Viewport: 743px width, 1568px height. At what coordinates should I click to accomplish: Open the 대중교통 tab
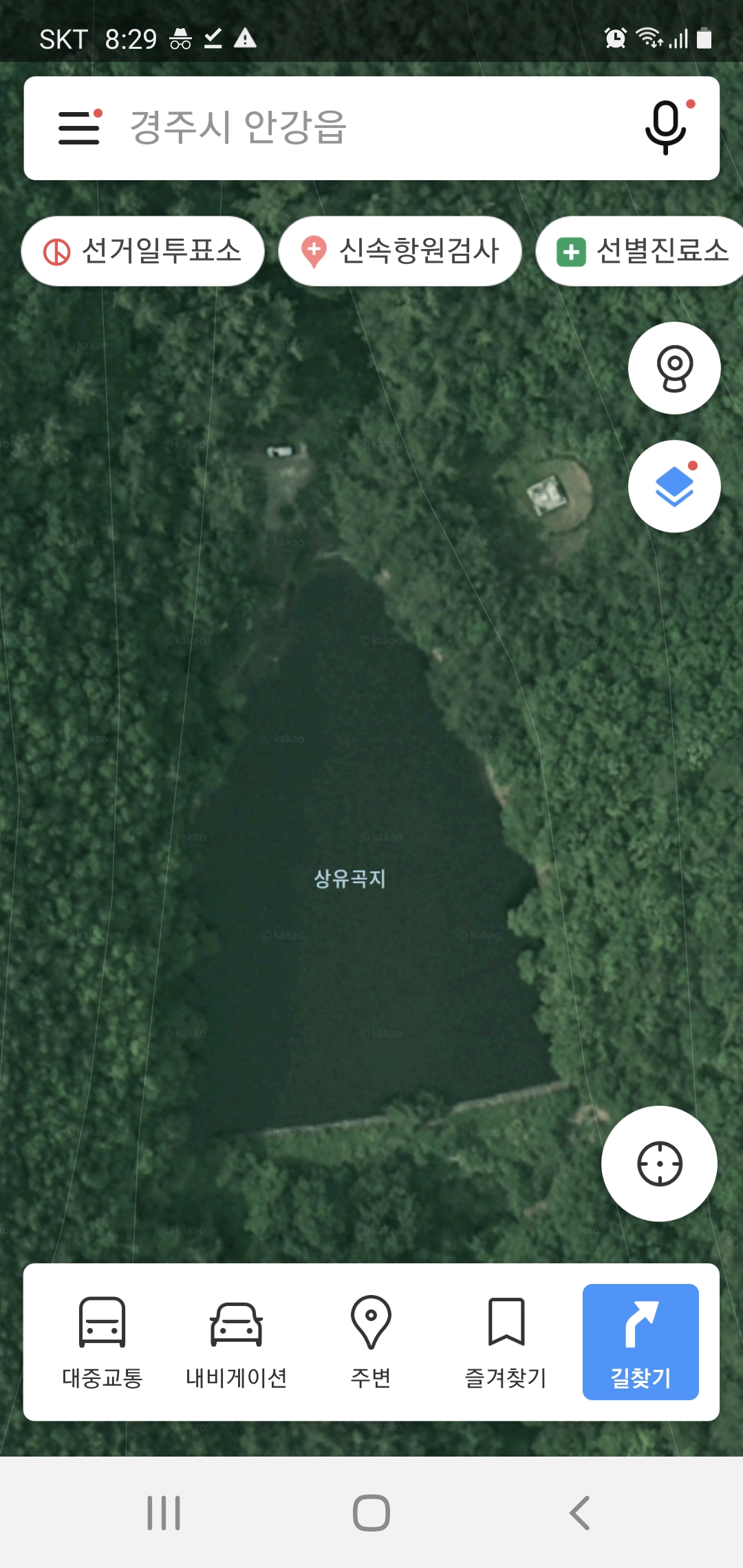pyautogui.click(x=102, y=1342)
